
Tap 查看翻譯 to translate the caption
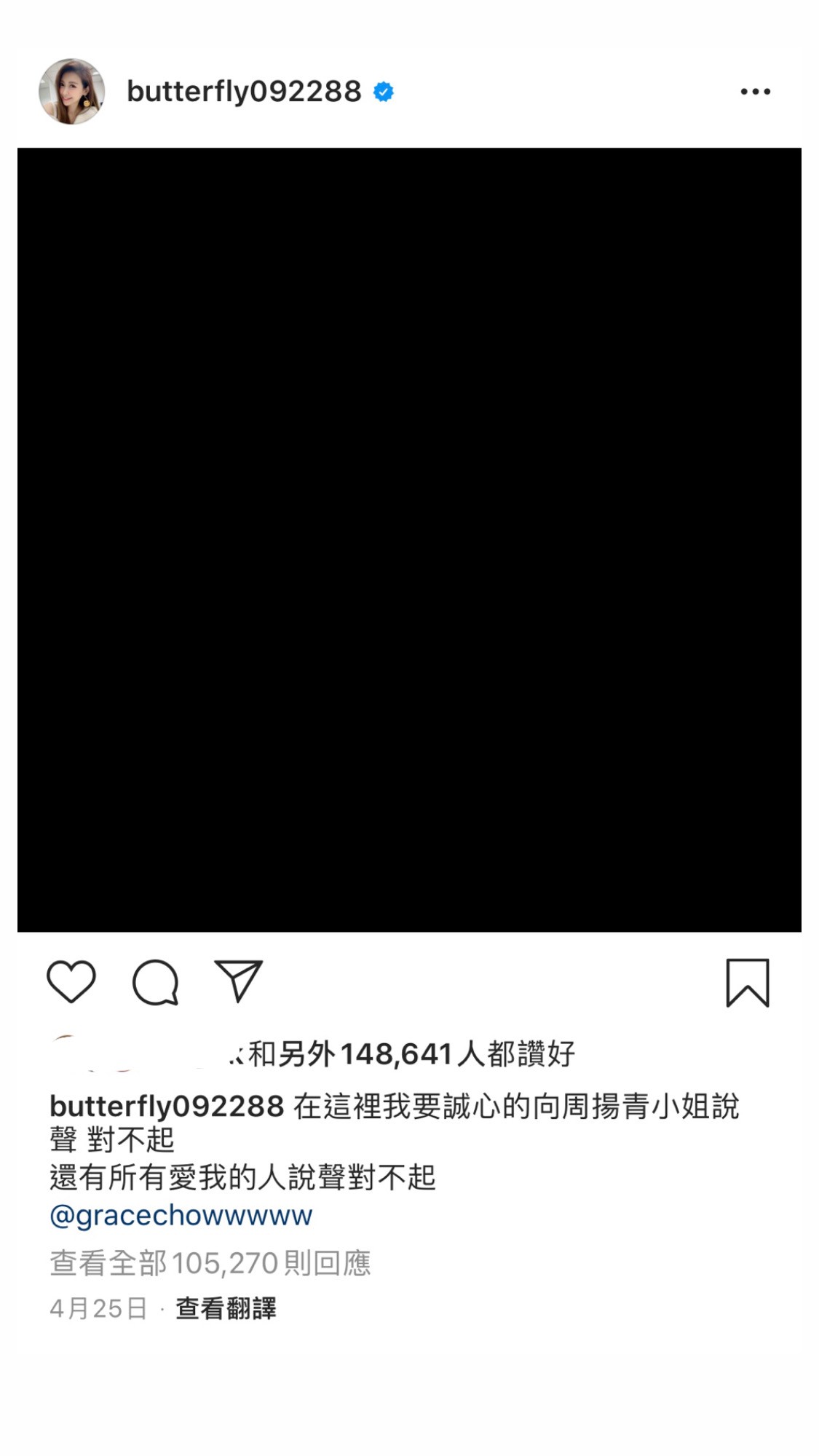(x=226, y=1308)
